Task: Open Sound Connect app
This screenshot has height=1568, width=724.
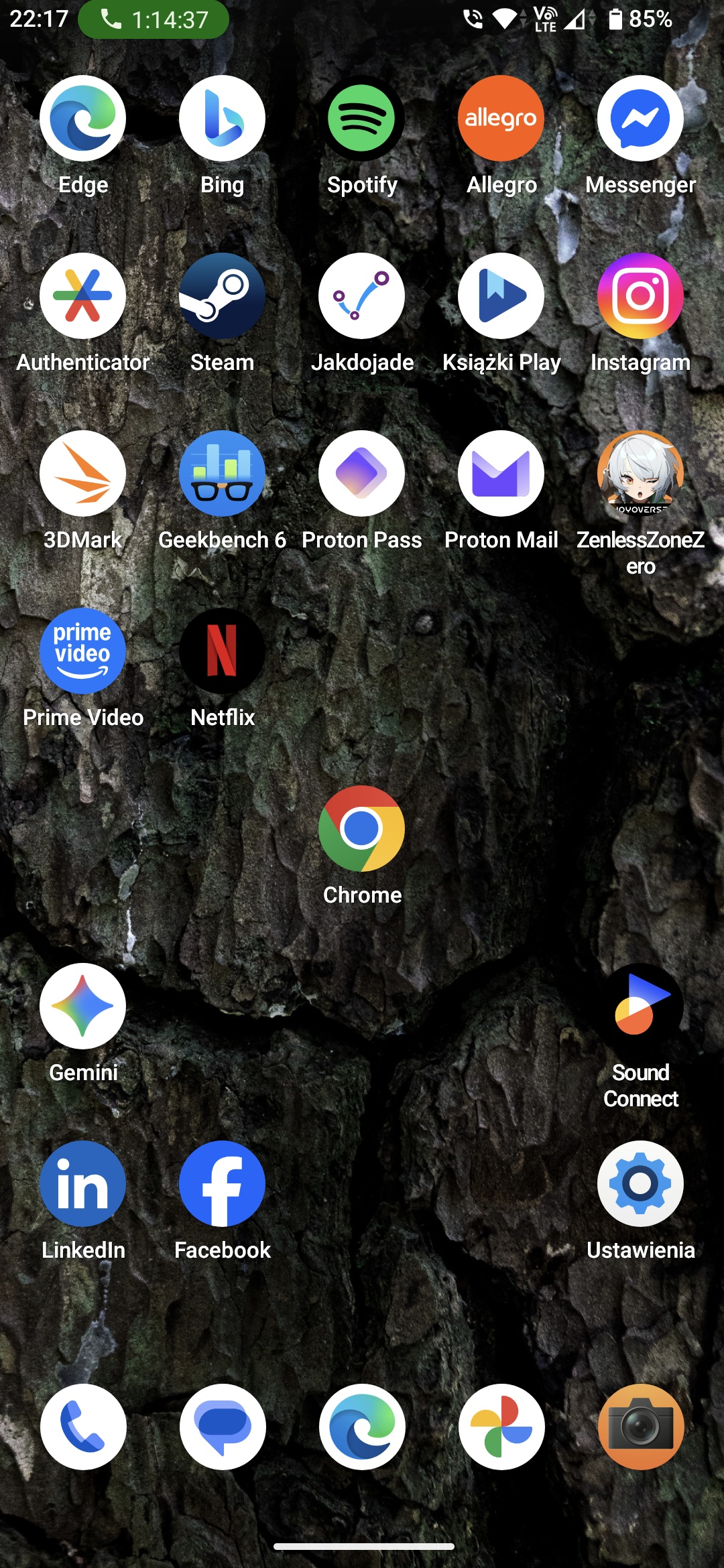Action: coord(640,1006)
